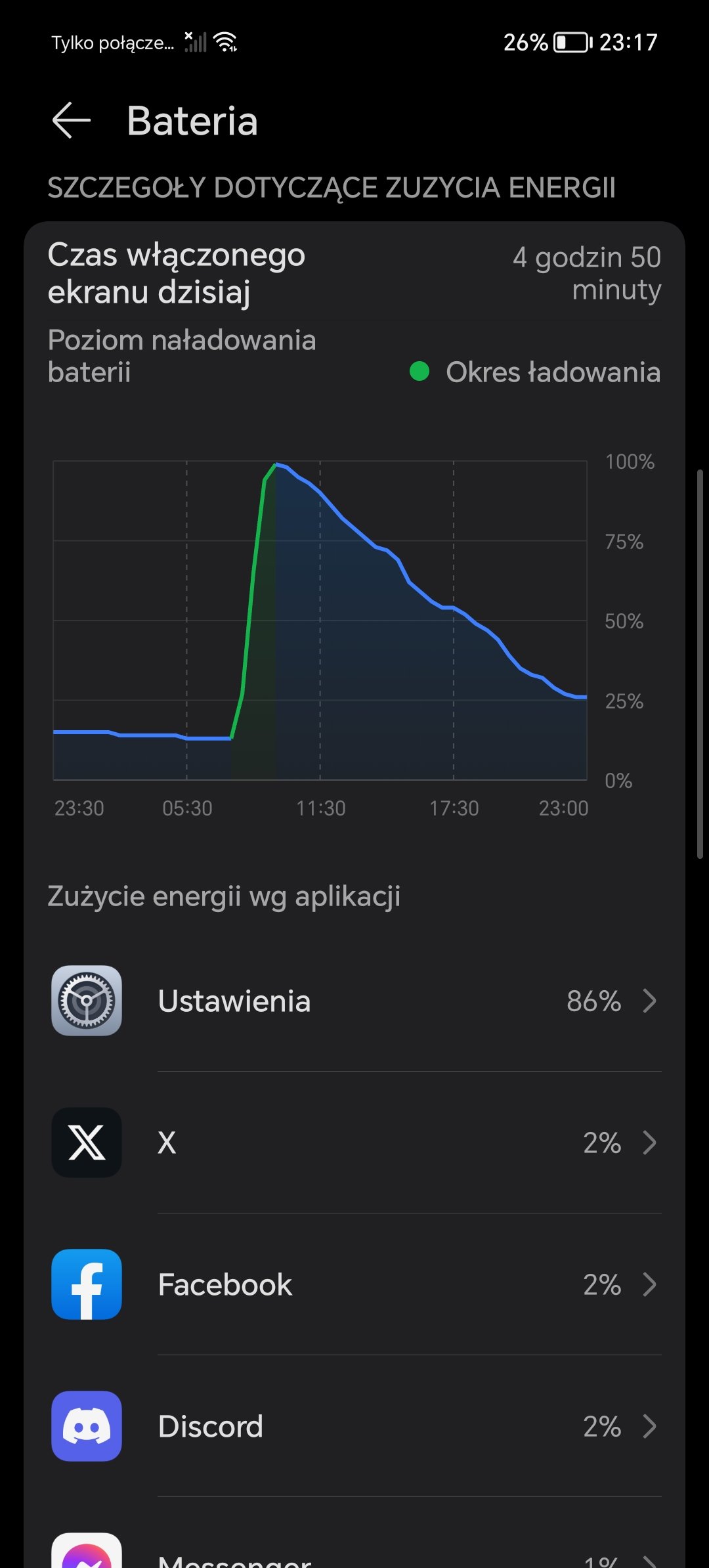Go back from the Bateria screen
This screenshot has width=709, height=1568.
pos(71,121)
